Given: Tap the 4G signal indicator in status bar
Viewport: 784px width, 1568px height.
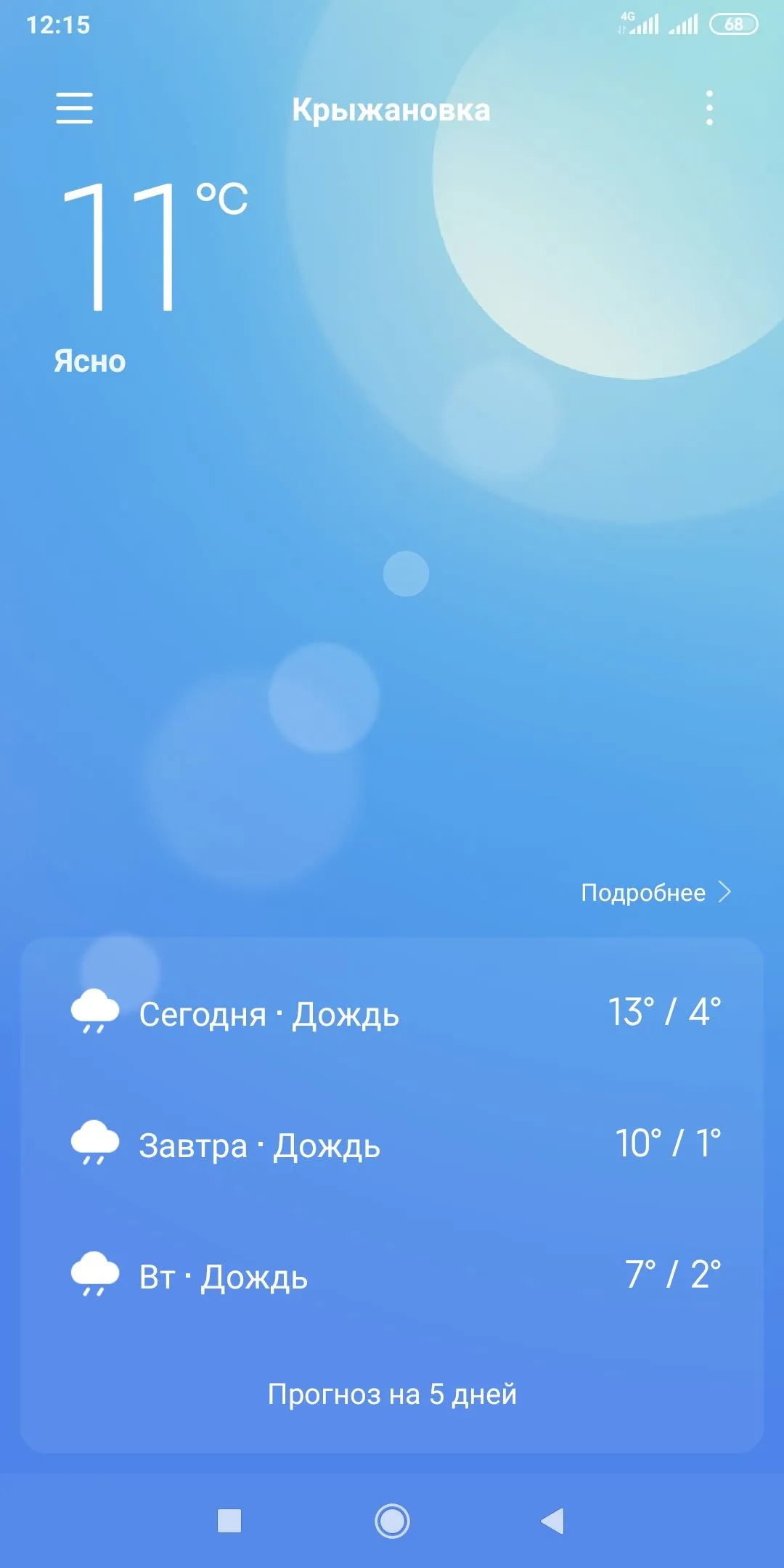Looking at the screenshot, I should [639, 24].
